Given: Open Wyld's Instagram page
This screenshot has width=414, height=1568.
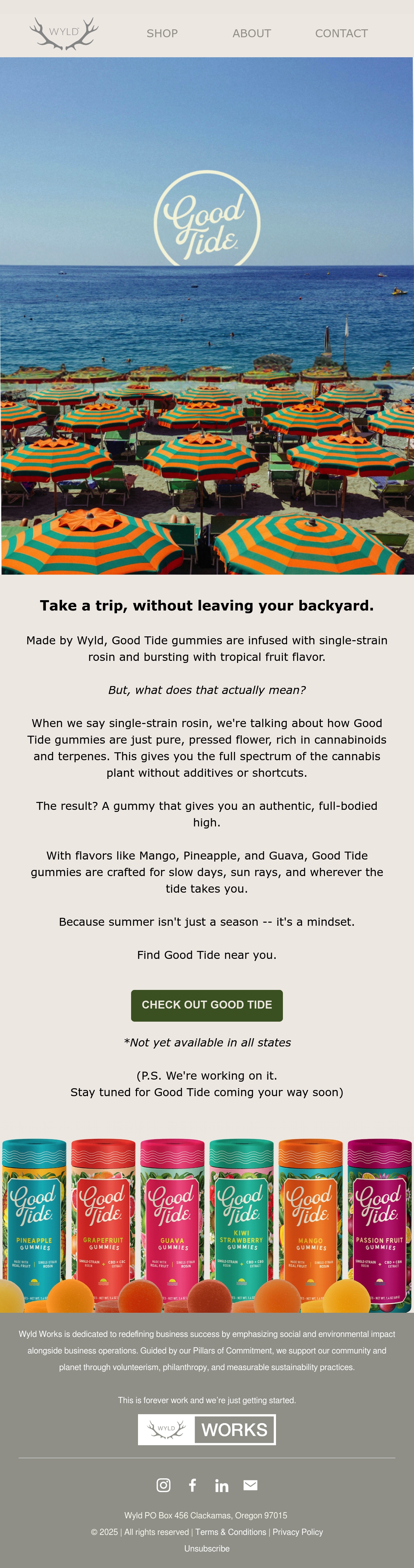Looking at the screenshot, I should coord(164,1485).
